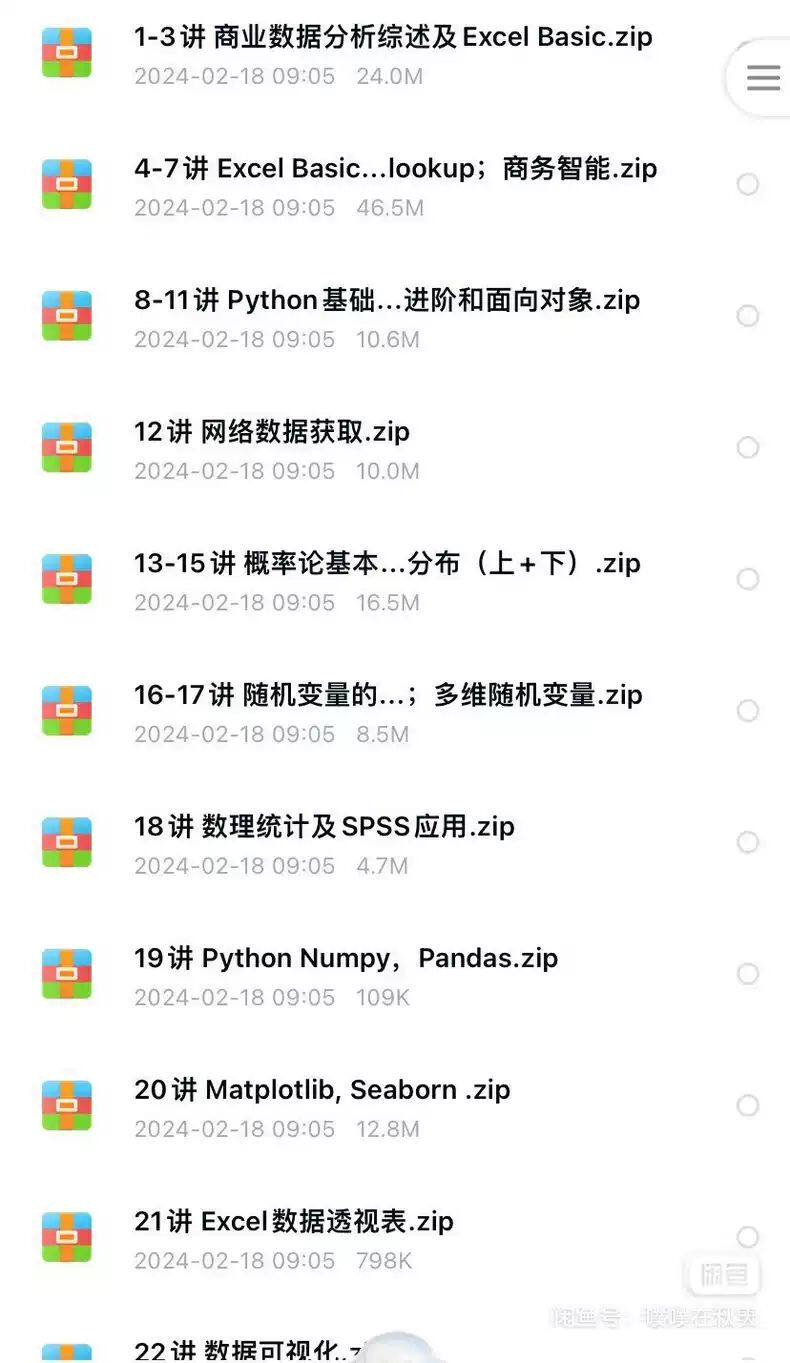Screen dimensions: 790x1363
Task: Select the checkbox for 18讲 数理统计
Action: click(x=748, y=842)
